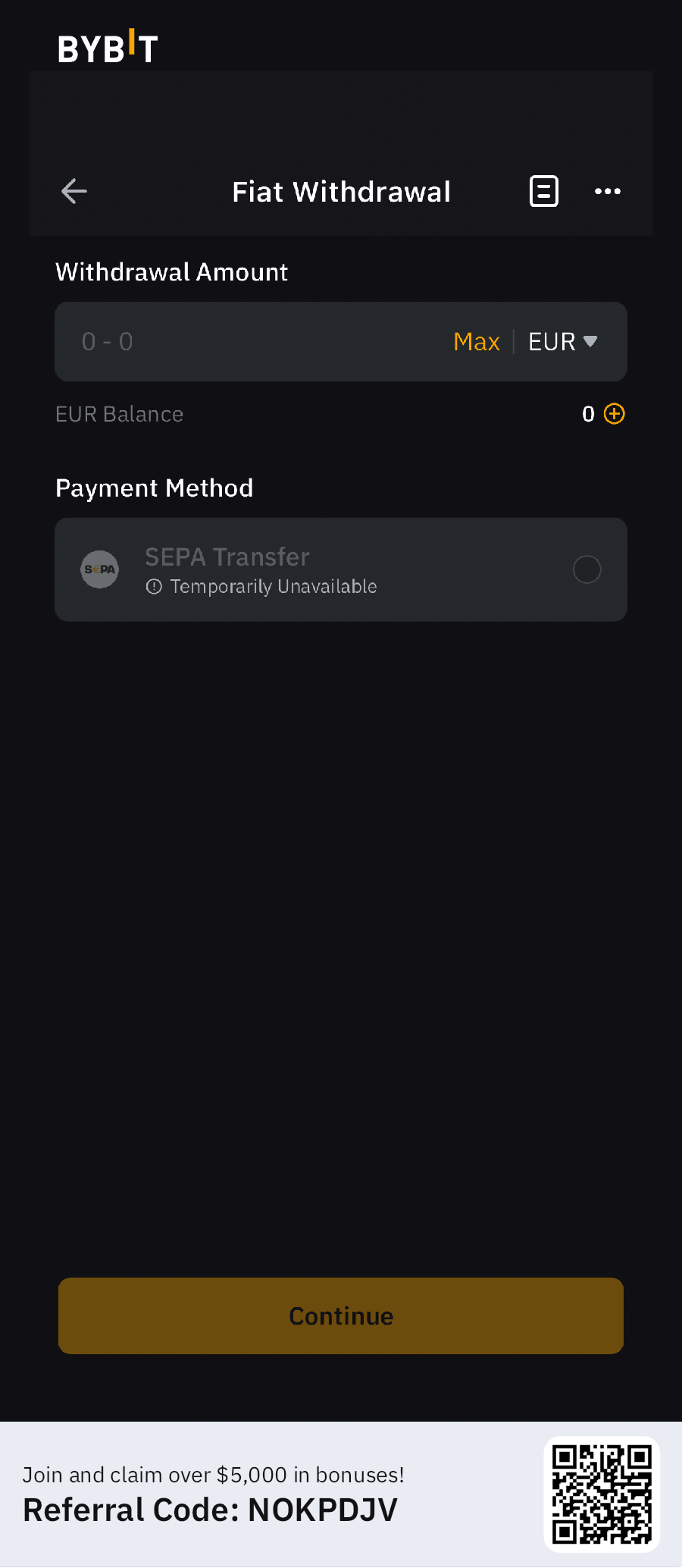The width and height of the screenshot is (682, 1568).
Task: Expand the EUR currency dropdown
Action: (563, 342)
